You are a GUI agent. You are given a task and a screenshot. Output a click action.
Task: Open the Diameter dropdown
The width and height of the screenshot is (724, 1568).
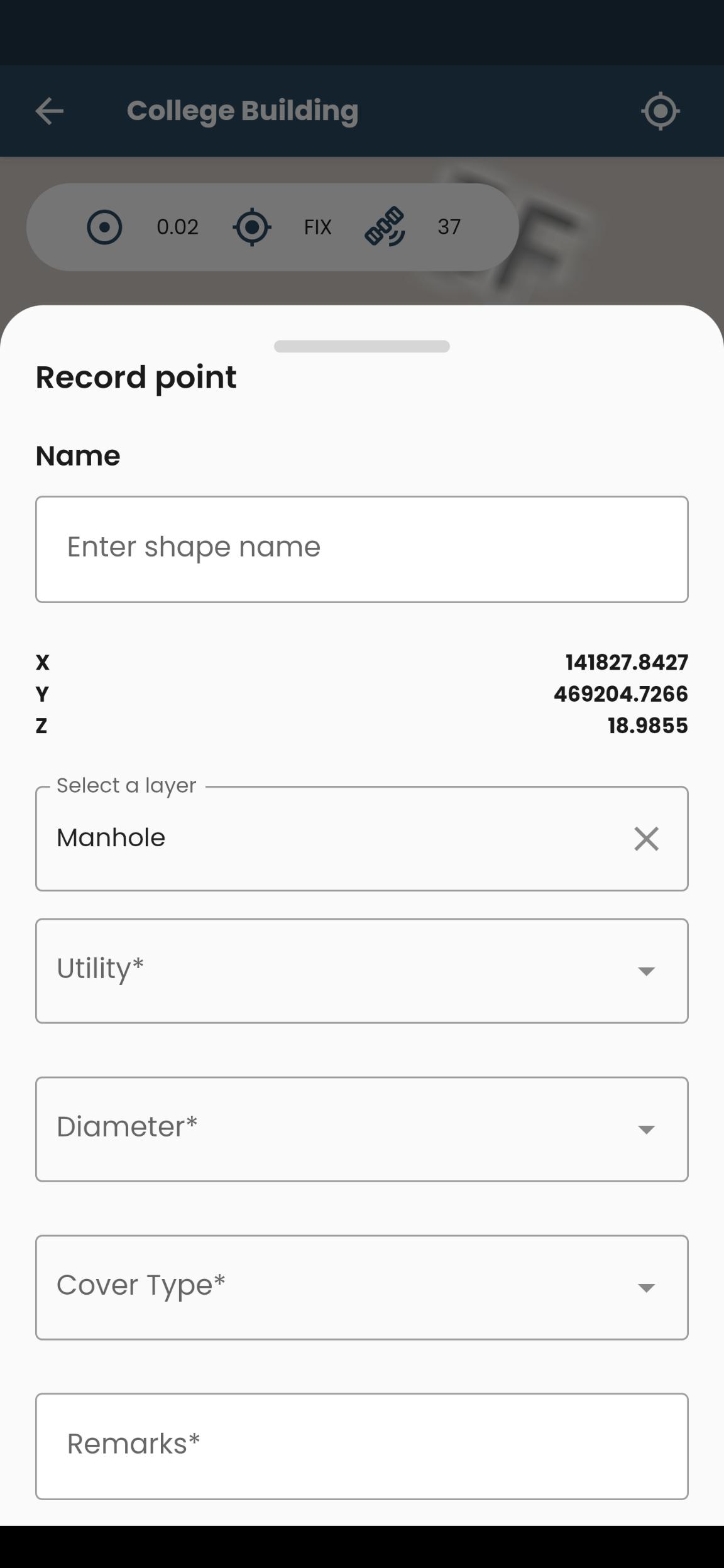(x=362, y=1129)
